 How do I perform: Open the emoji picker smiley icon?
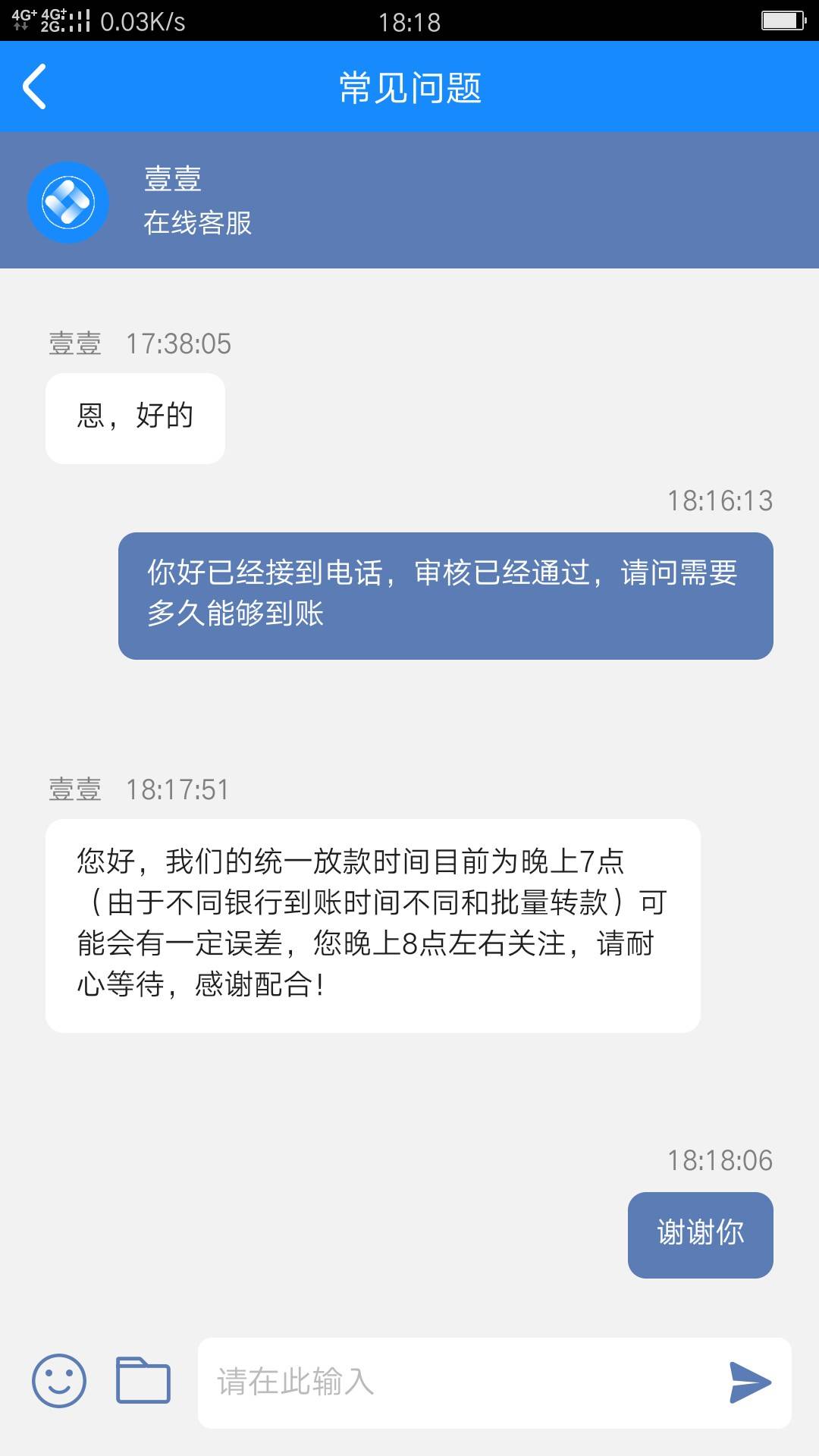click(59, 1381)
